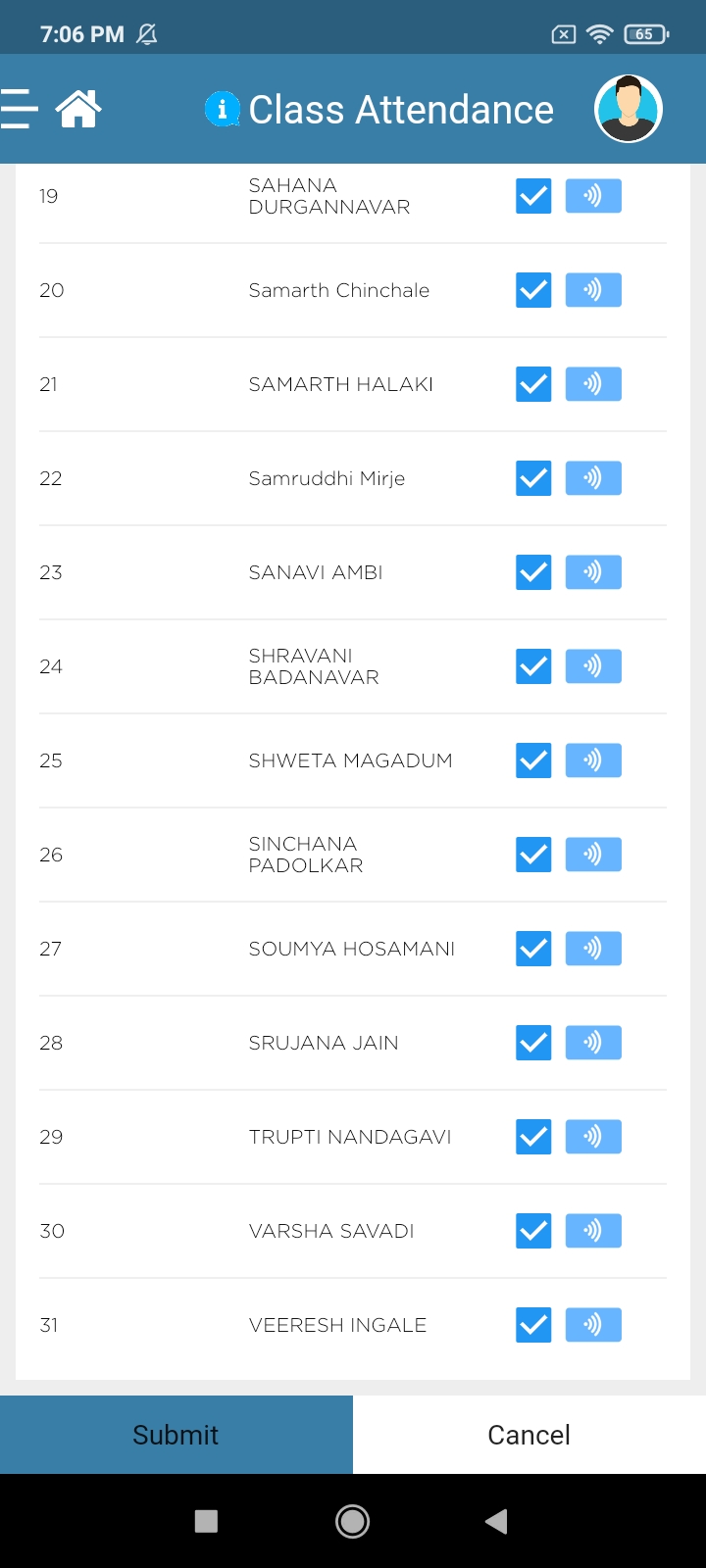Tap the sound button for VARSHA SAVADI

coord(593,1231)
